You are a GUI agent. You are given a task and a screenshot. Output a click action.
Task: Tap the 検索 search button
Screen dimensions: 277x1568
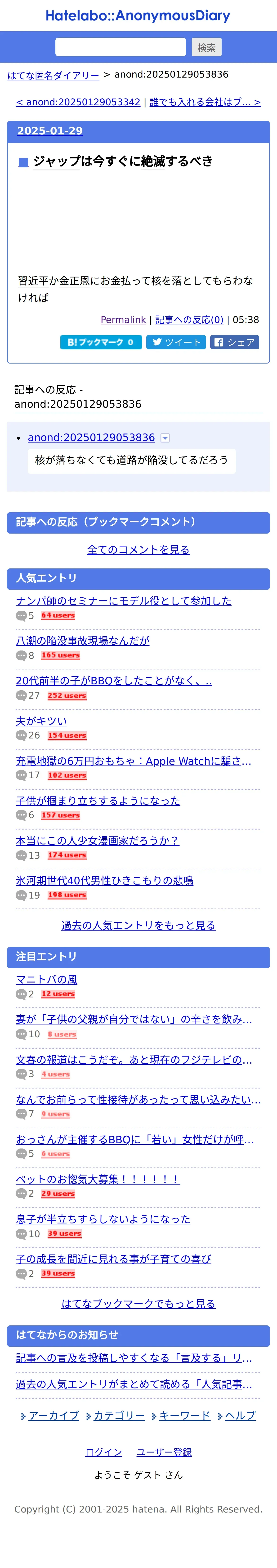[206, 47]
